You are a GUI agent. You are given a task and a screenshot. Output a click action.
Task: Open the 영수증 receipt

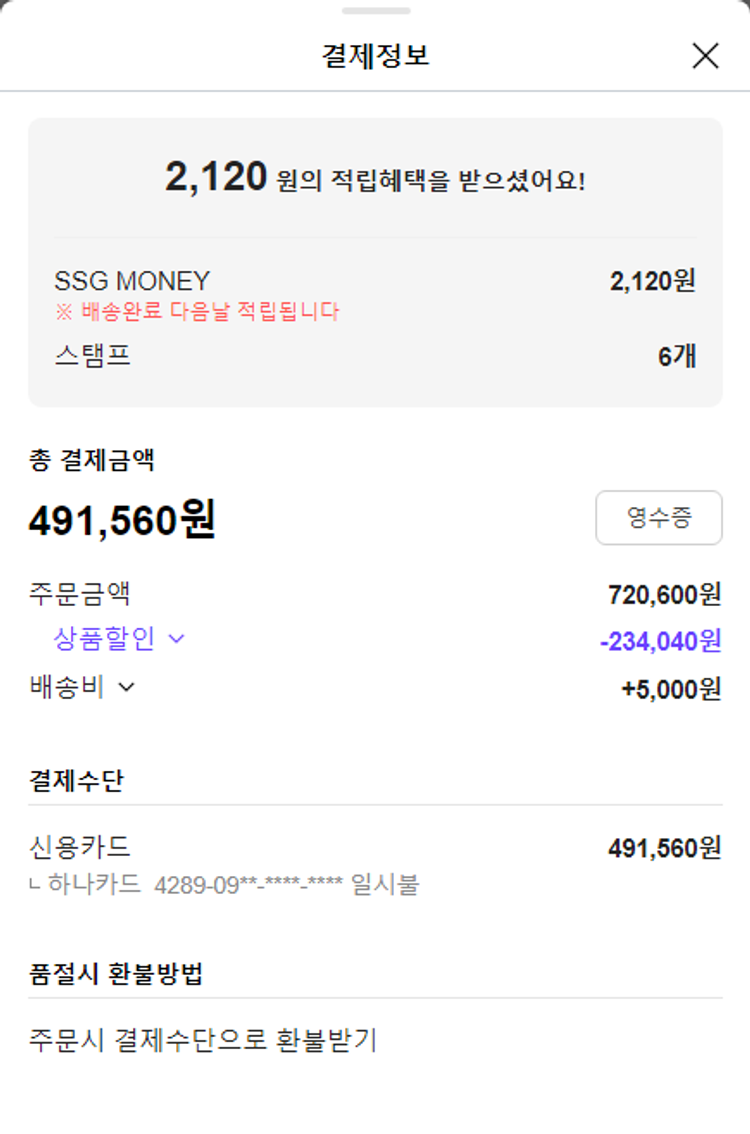658,517
